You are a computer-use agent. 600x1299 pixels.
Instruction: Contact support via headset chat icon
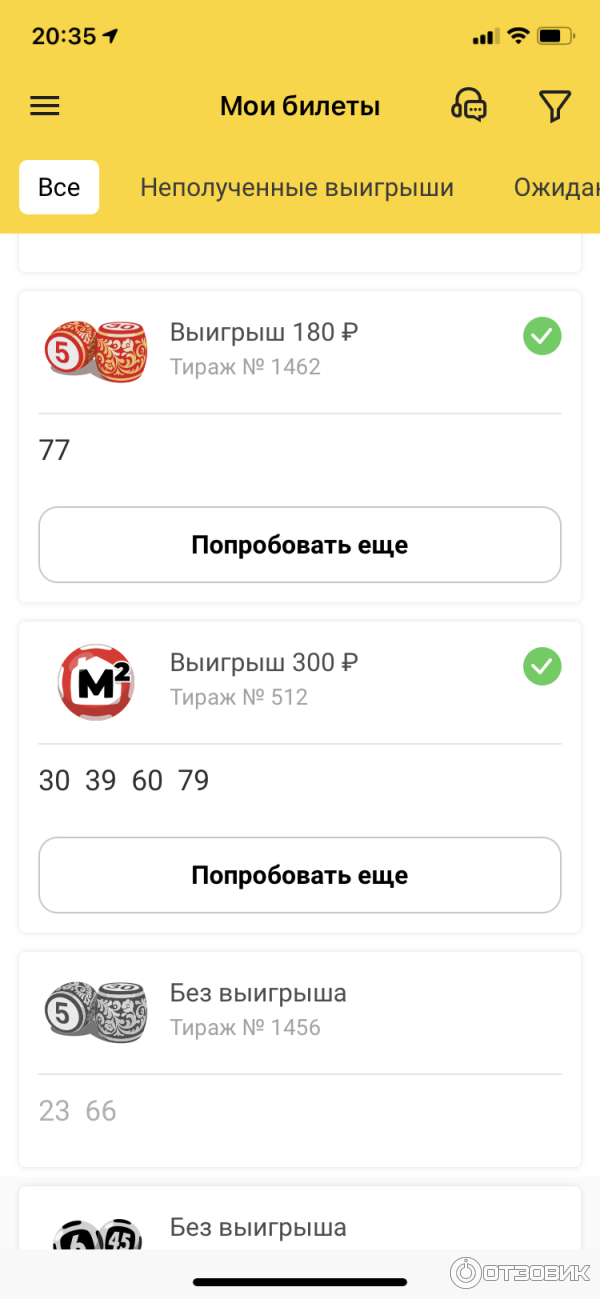(x=469, y=105)
